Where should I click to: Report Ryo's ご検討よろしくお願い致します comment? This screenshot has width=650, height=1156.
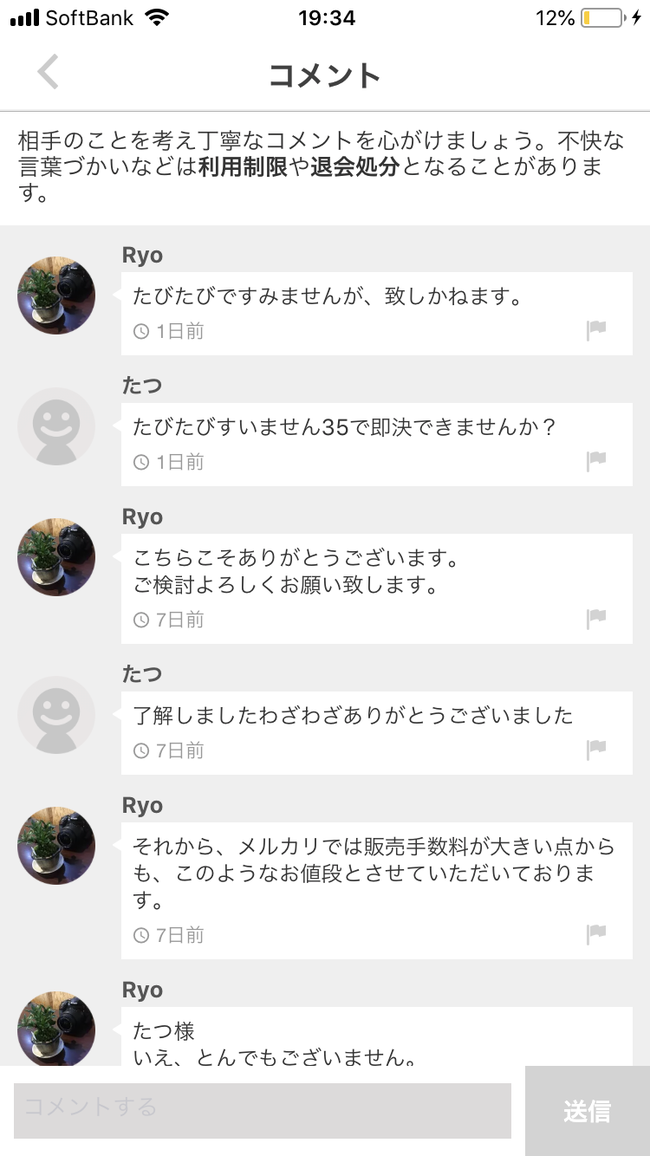coord(596,619)
